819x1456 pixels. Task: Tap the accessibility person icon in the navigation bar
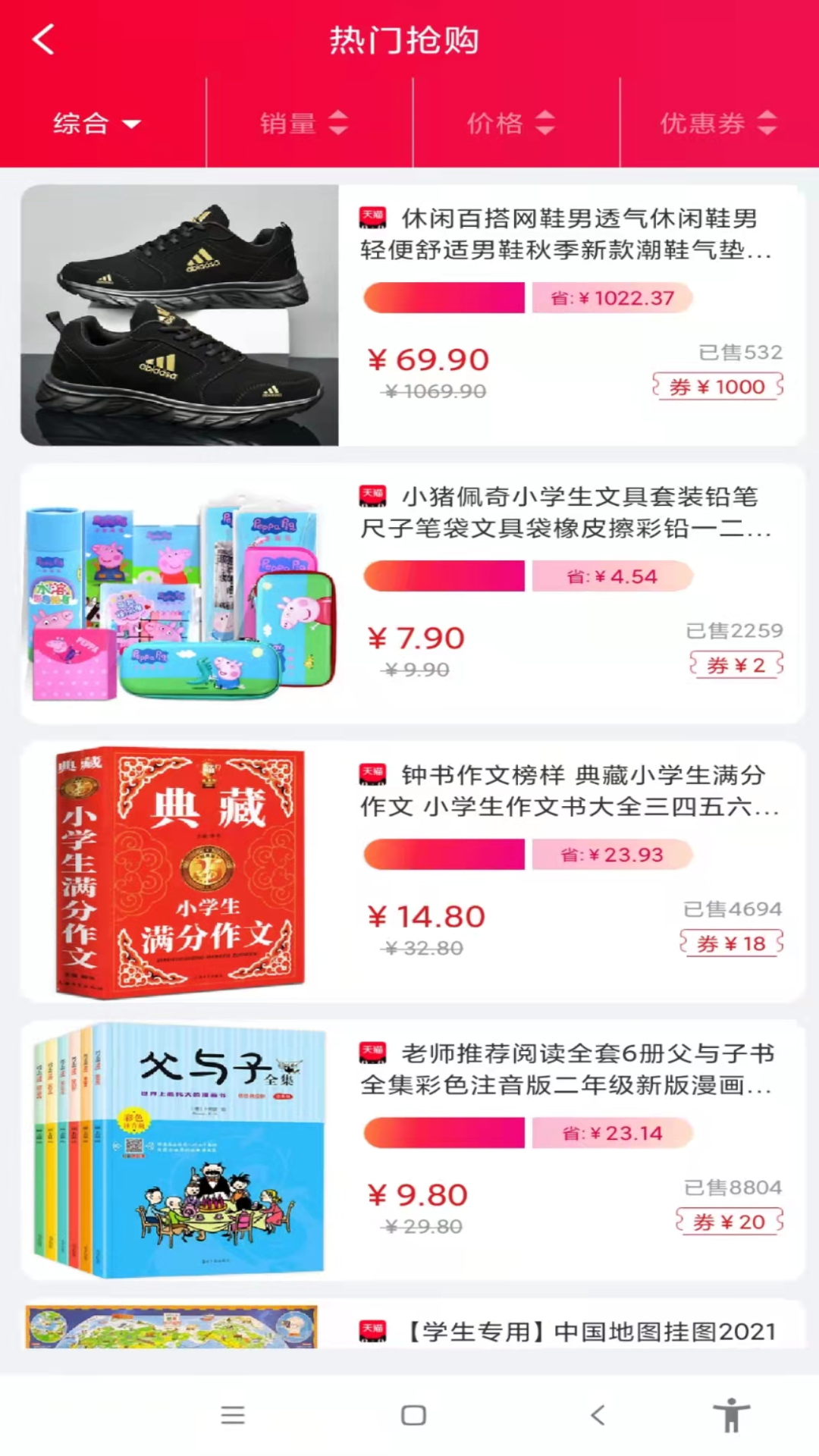(731, 1415)
